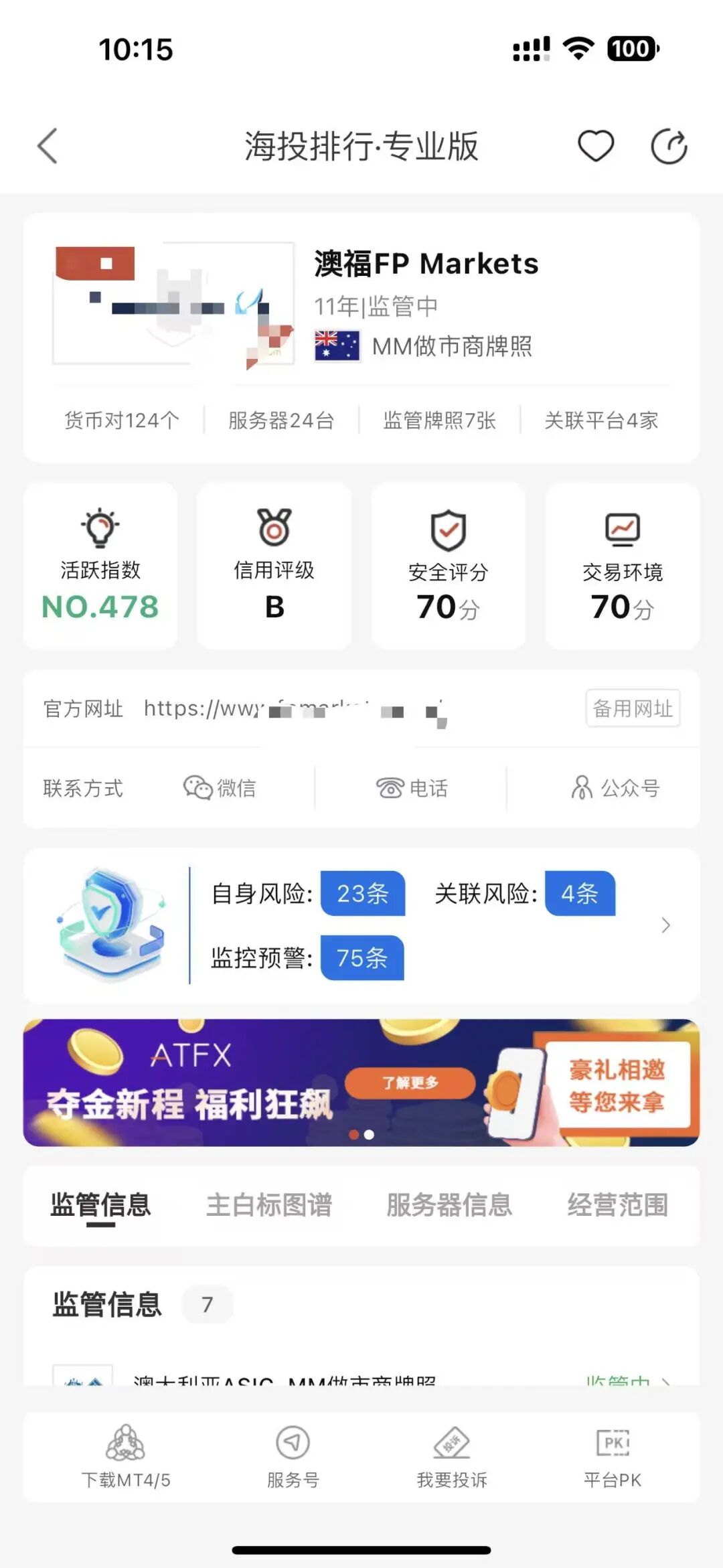Click the back arrow to go back

tap(46, 145)
